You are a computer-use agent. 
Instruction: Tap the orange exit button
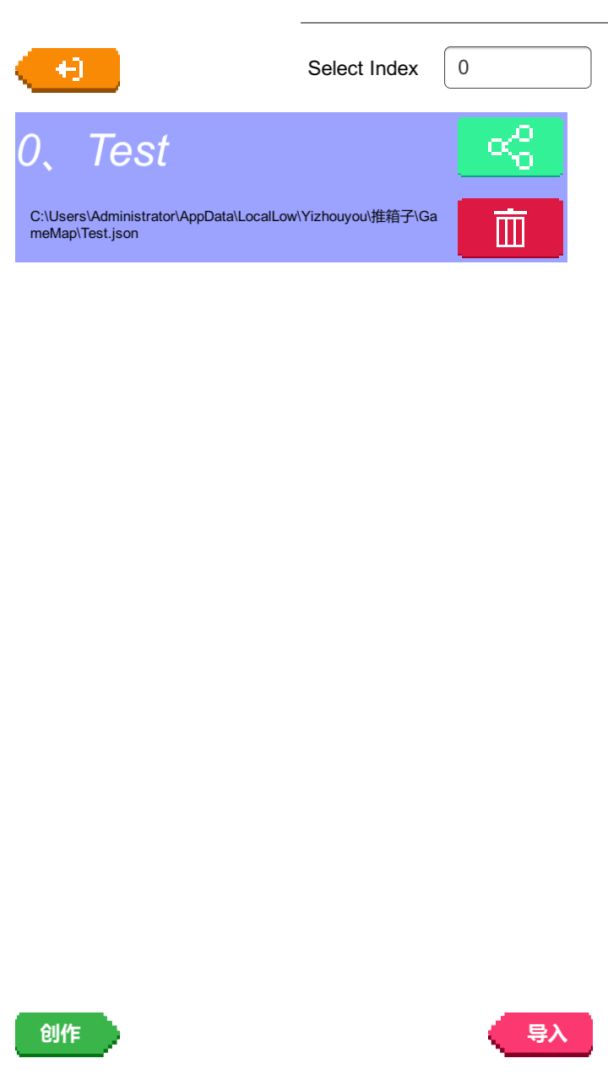[67, 69]
